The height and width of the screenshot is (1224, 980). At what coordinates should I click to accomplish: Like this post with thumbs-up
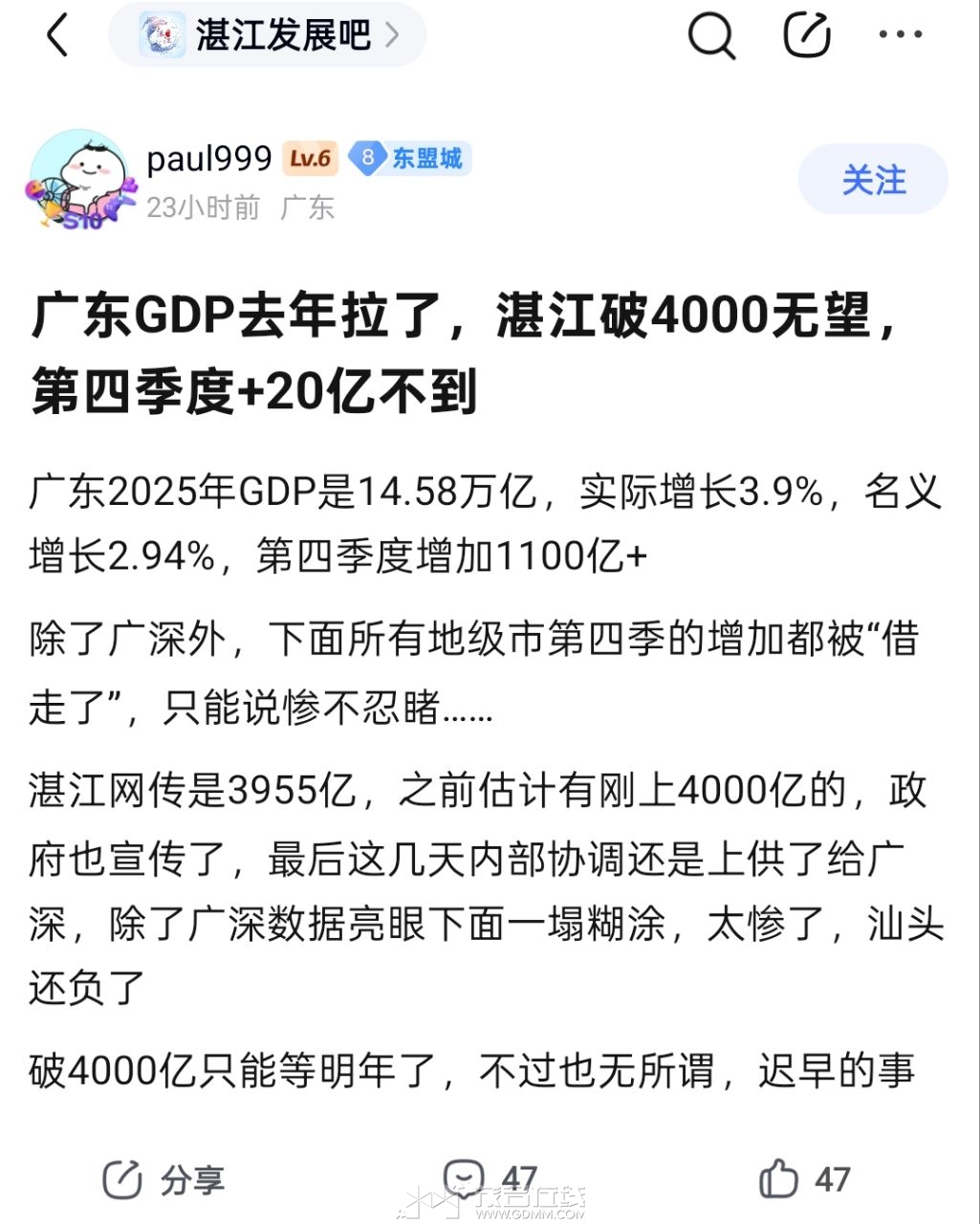point(804,1179)
